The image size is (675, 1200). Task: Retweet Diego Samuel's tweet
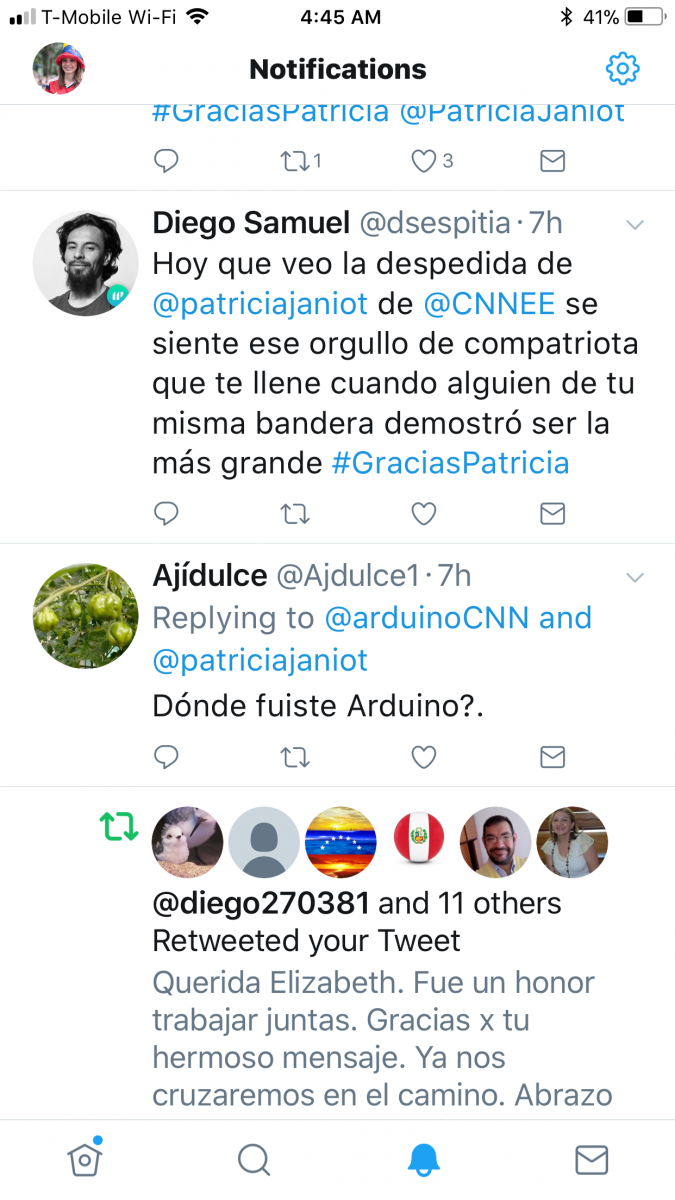[x=294, y=514]
